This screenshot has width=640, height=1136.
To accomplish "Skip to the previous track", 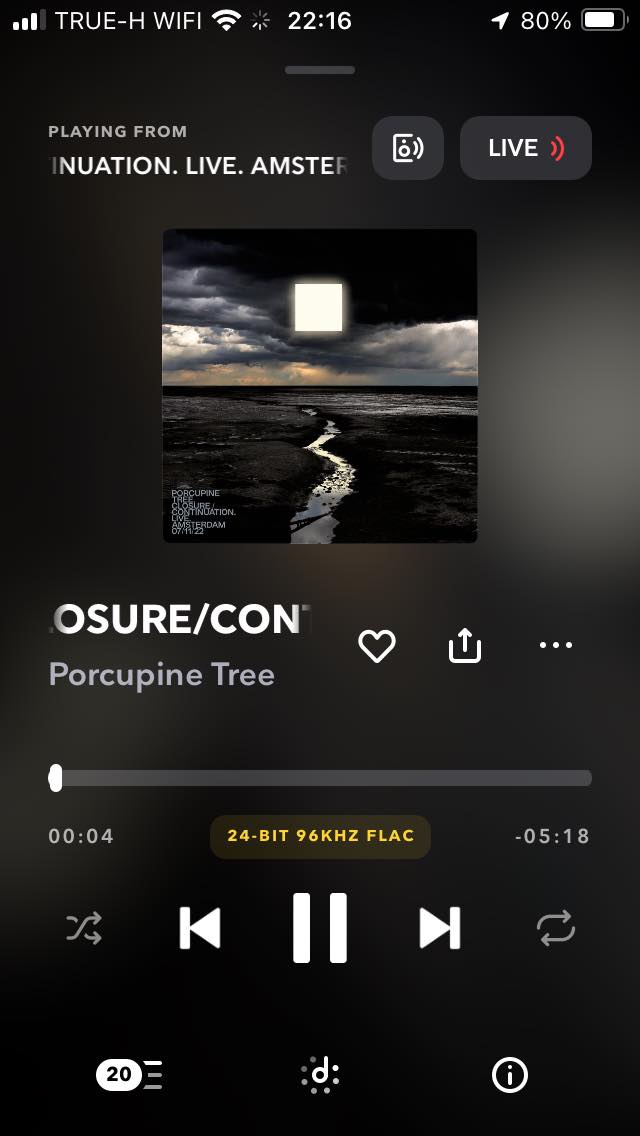I will (x=200, y=928).
